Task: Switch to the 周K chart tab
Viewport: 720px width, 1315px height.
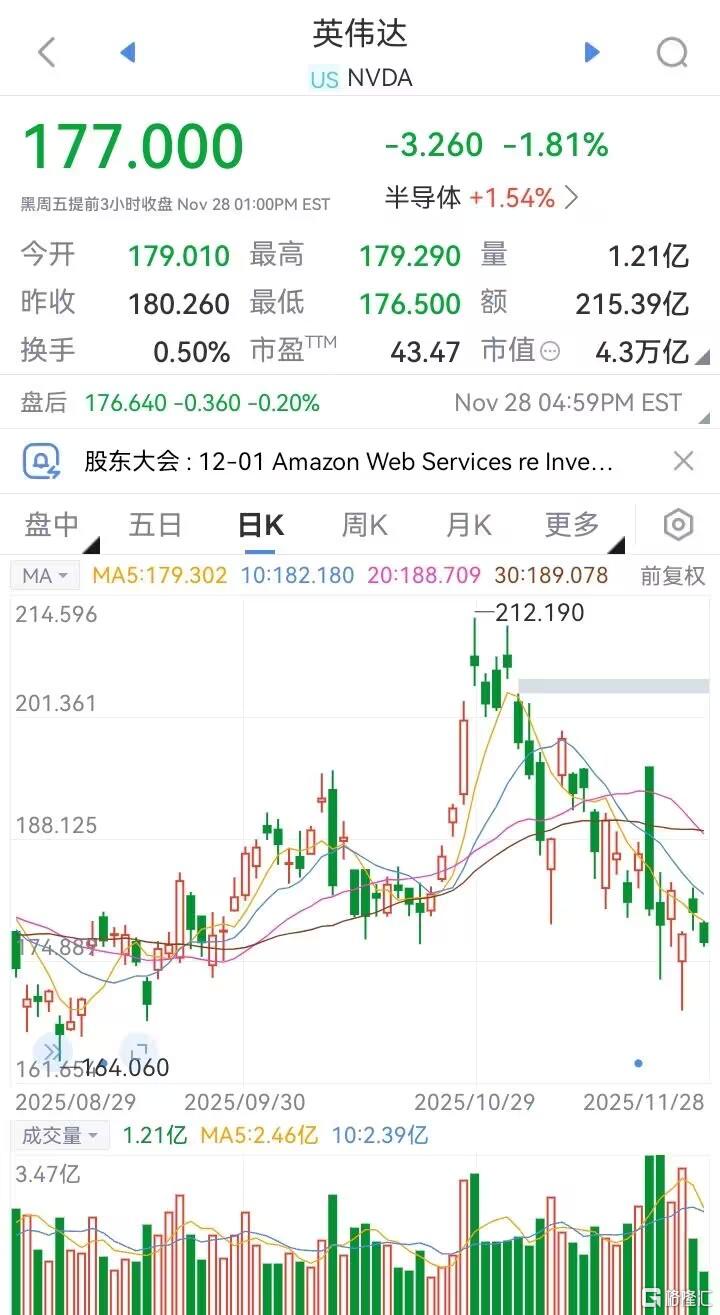Action: (x=364, y=524)
